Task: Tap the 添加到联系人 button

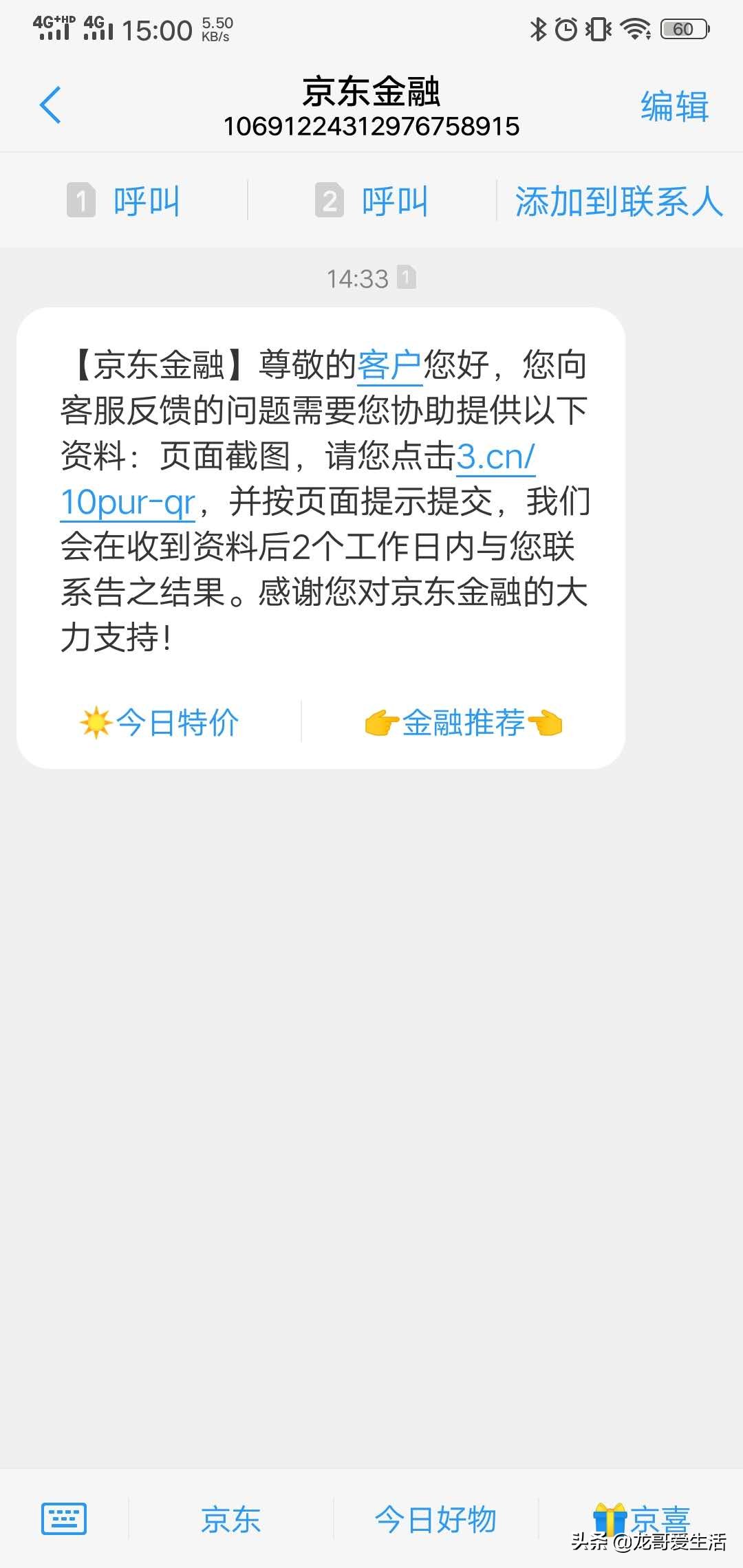Action: [x=618, y=200]
